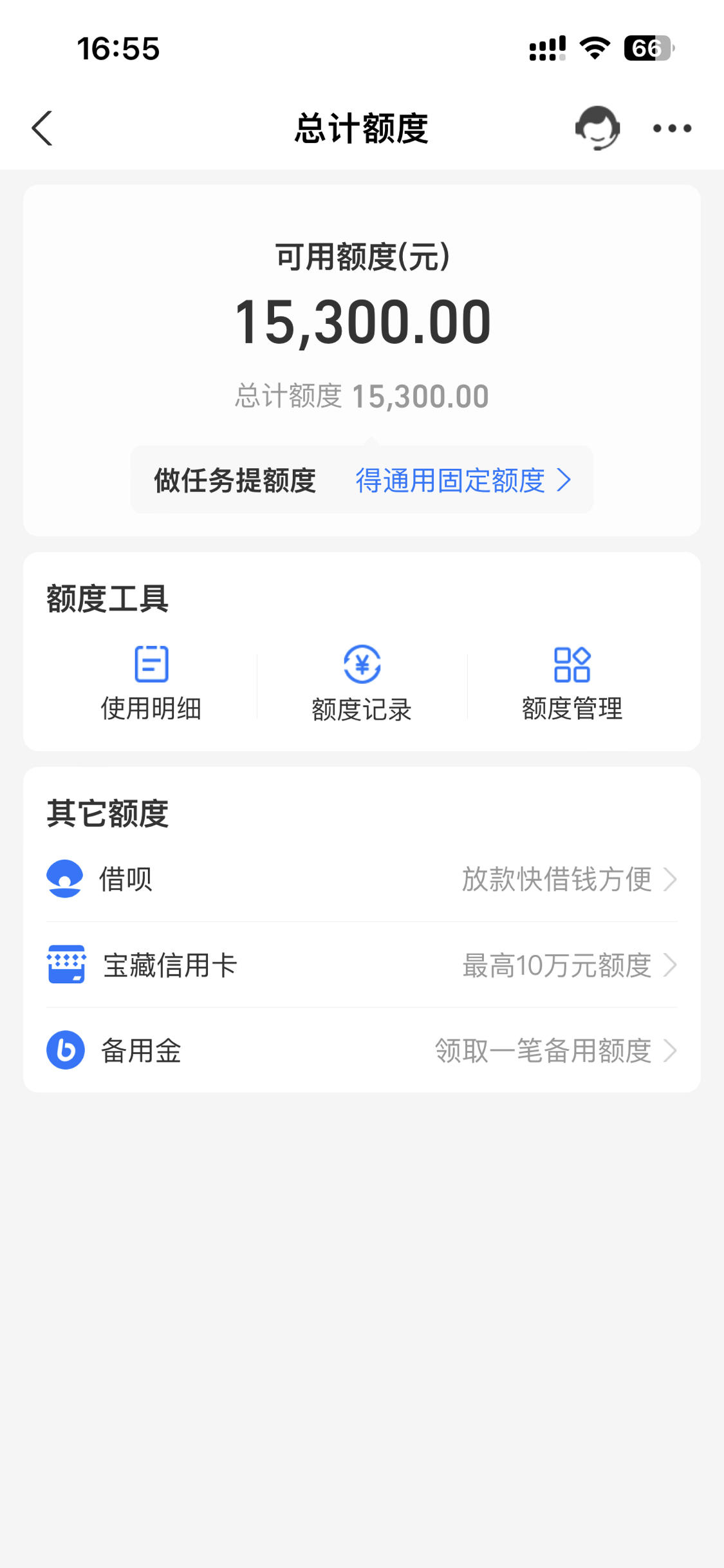The height and width of the screenshot is (1568, 724).
Task: Open customer service headset icon
Action: [597, 128]
